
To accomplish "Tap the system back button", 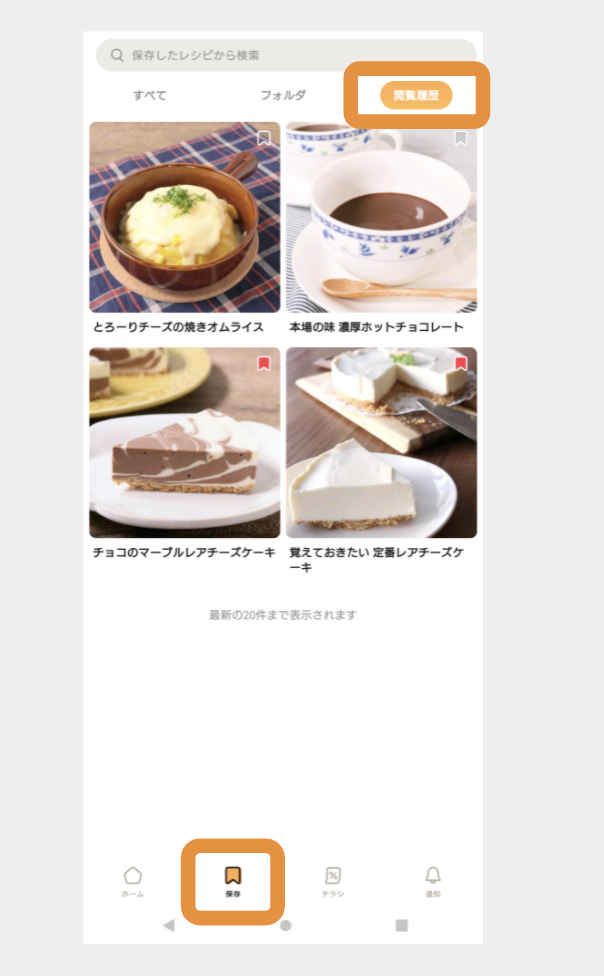I will pyautogui.click(x=168, y=926).
